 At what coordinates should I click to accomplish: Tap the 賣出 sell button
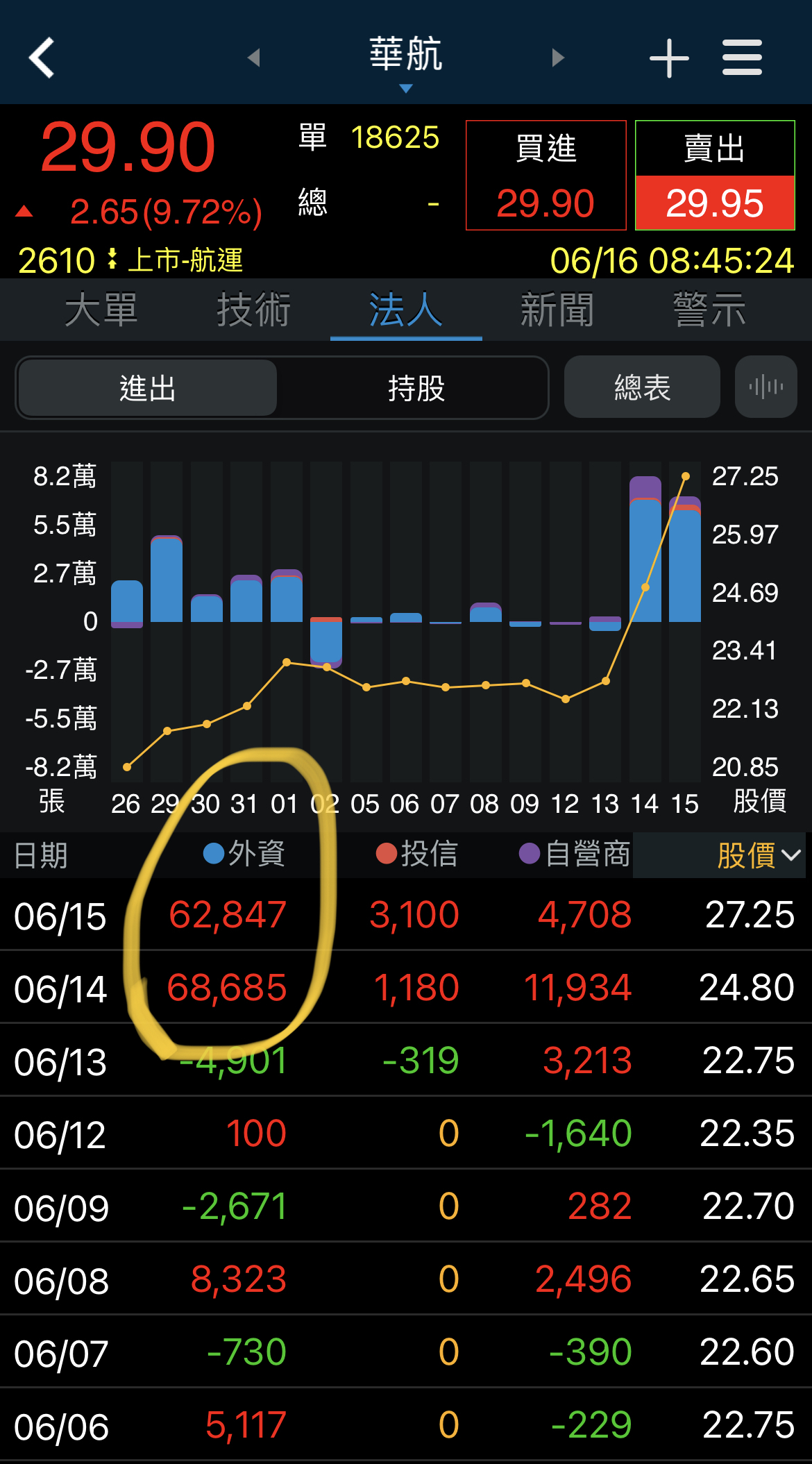point(715,175)
